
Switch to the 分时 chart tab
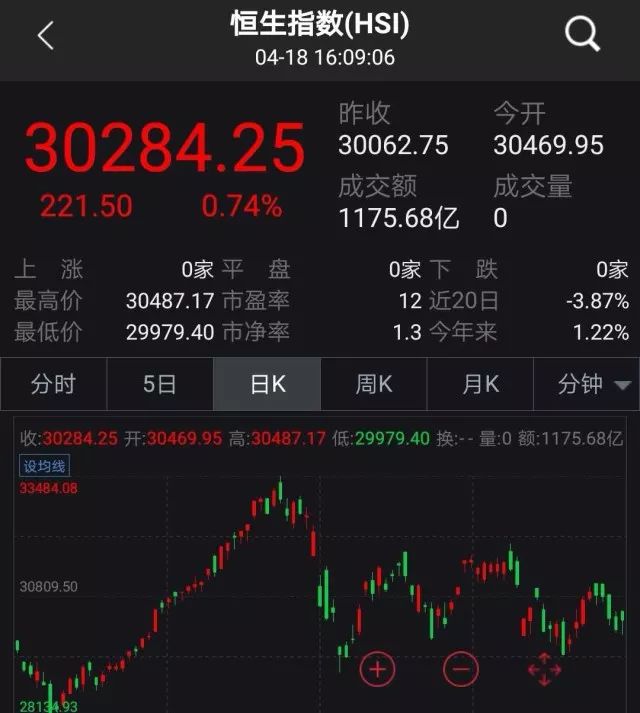click(53, 385)
